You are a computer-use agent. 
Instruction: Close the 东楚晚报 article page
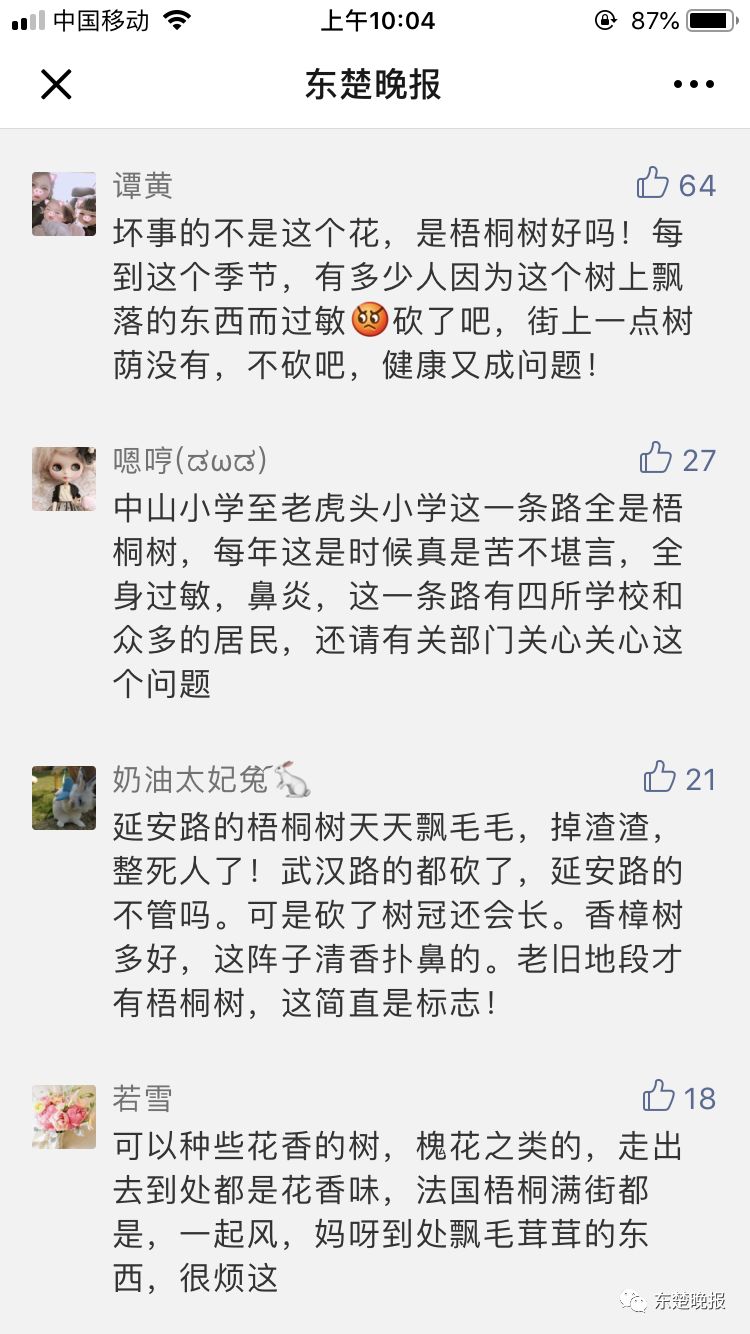[x=56, y=85]
